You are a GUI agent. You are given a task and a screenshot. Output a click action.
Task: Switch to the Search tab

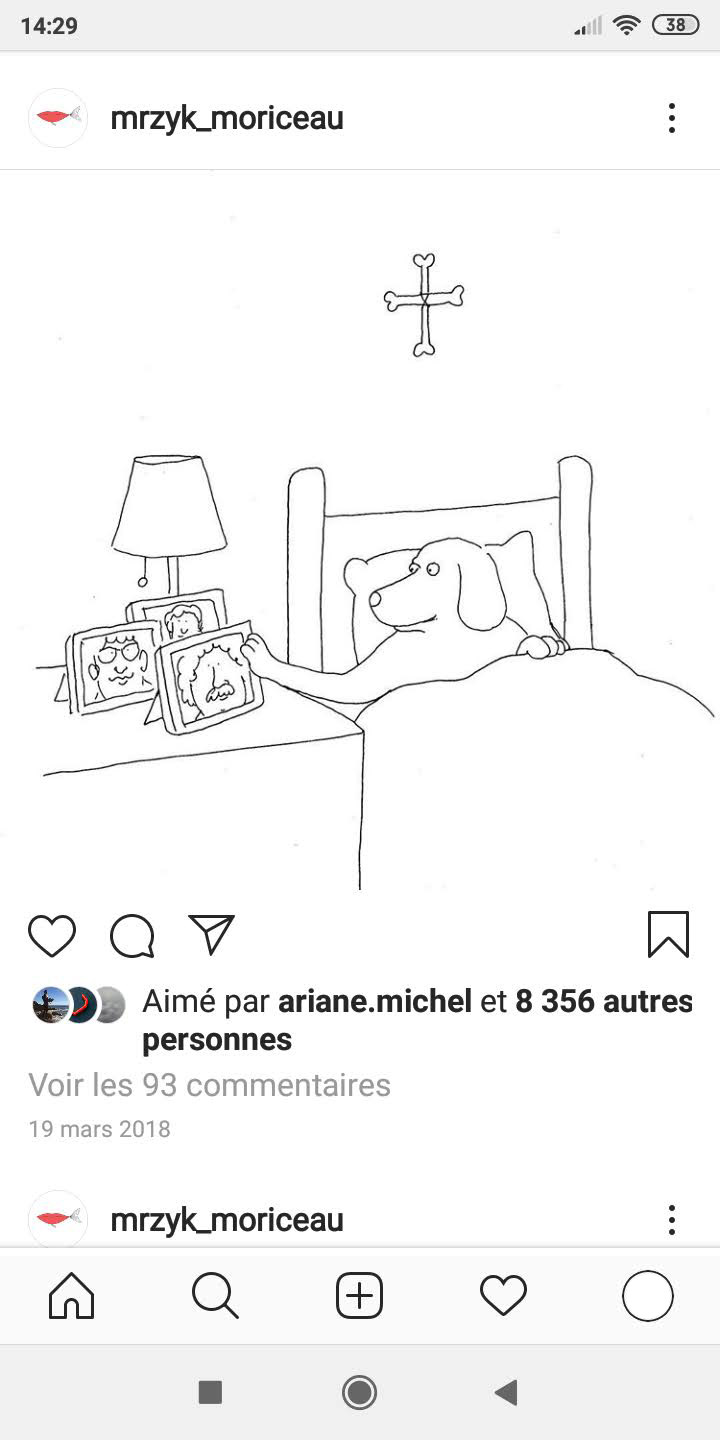(x=215, y=1297)
